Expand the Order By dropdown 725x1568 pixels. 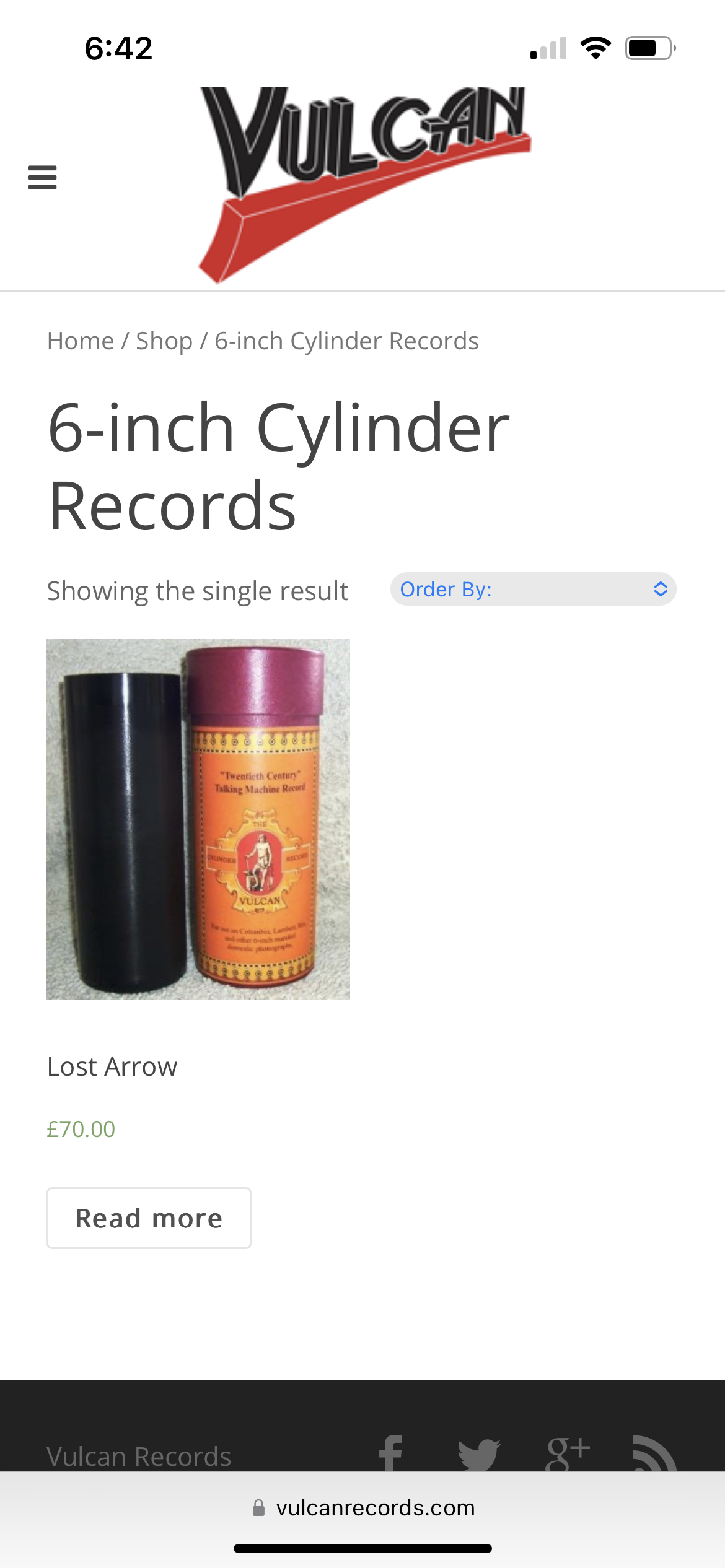[533, 590]
